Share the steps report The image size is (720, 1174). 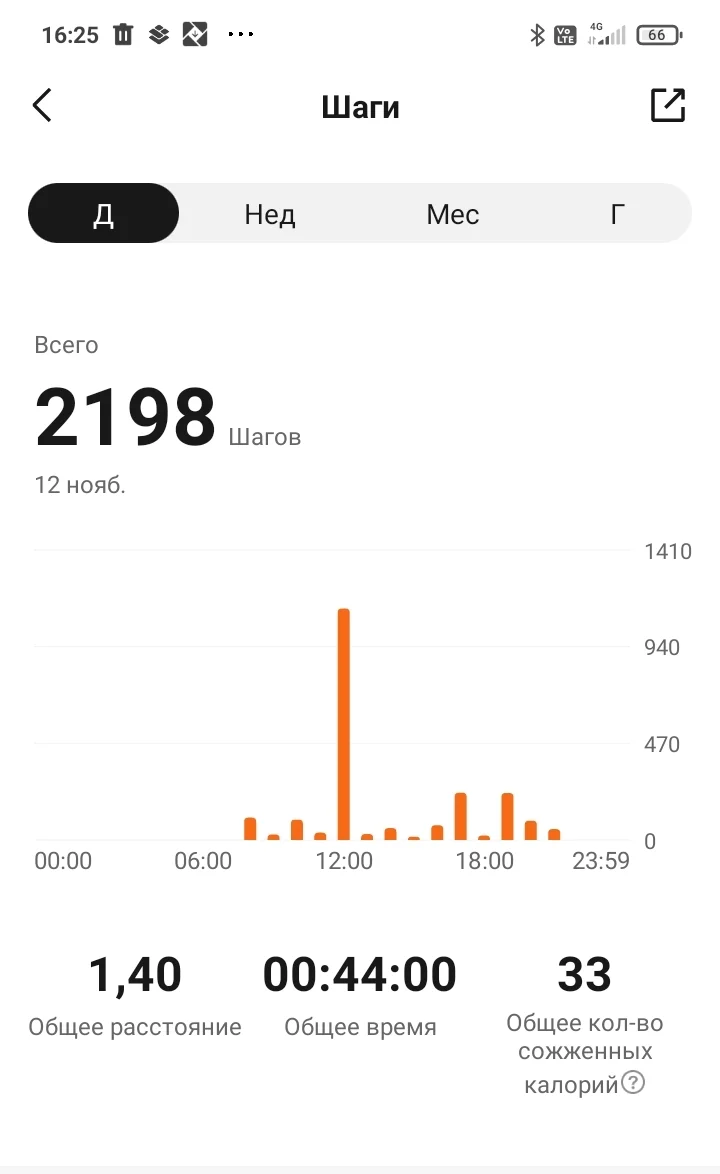point(667,106)
